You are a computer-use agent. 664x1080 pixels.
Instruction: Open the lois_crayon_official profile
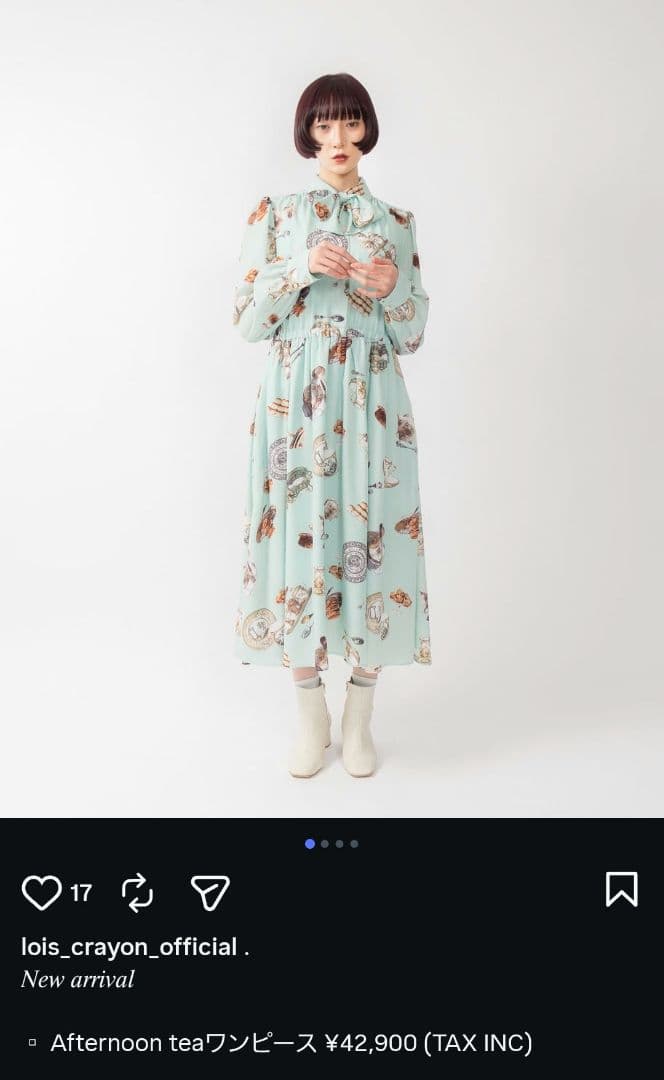[129, 947]
